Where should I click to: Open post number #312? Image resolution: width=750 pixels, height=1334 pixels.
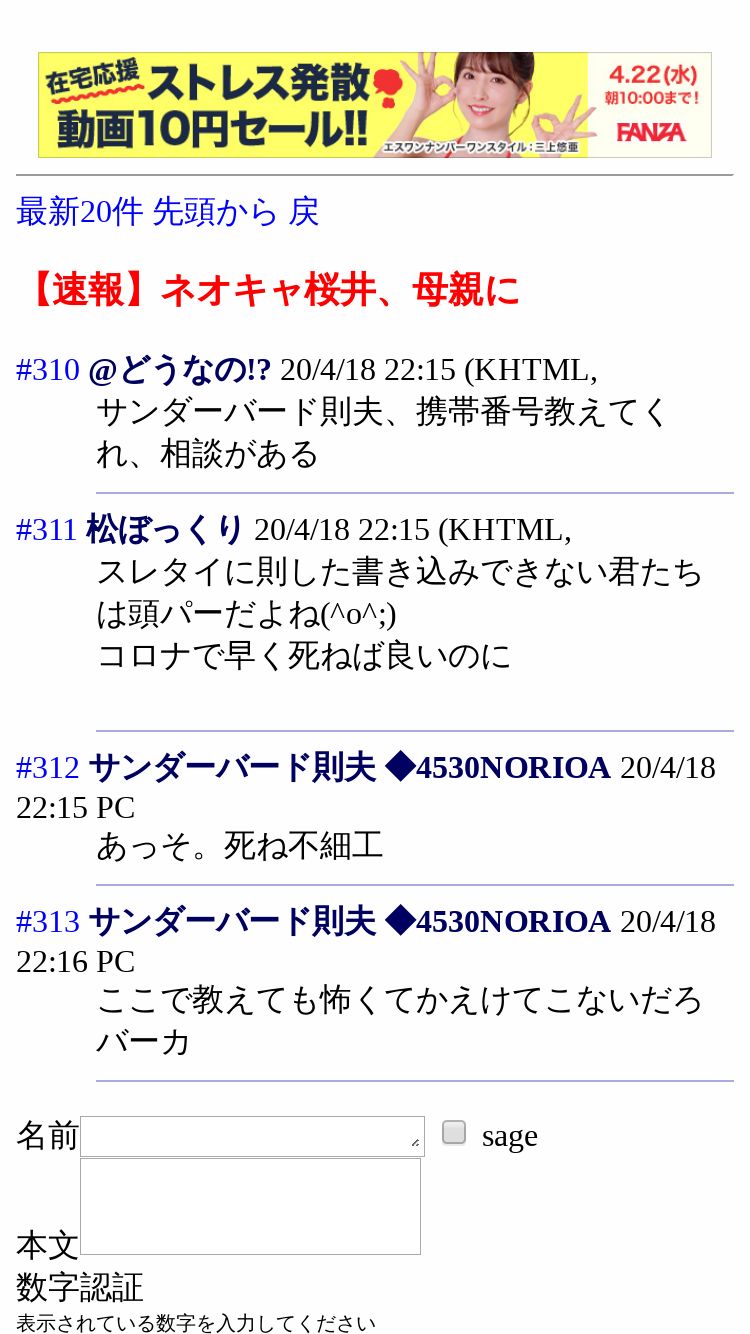pos(48,768)
